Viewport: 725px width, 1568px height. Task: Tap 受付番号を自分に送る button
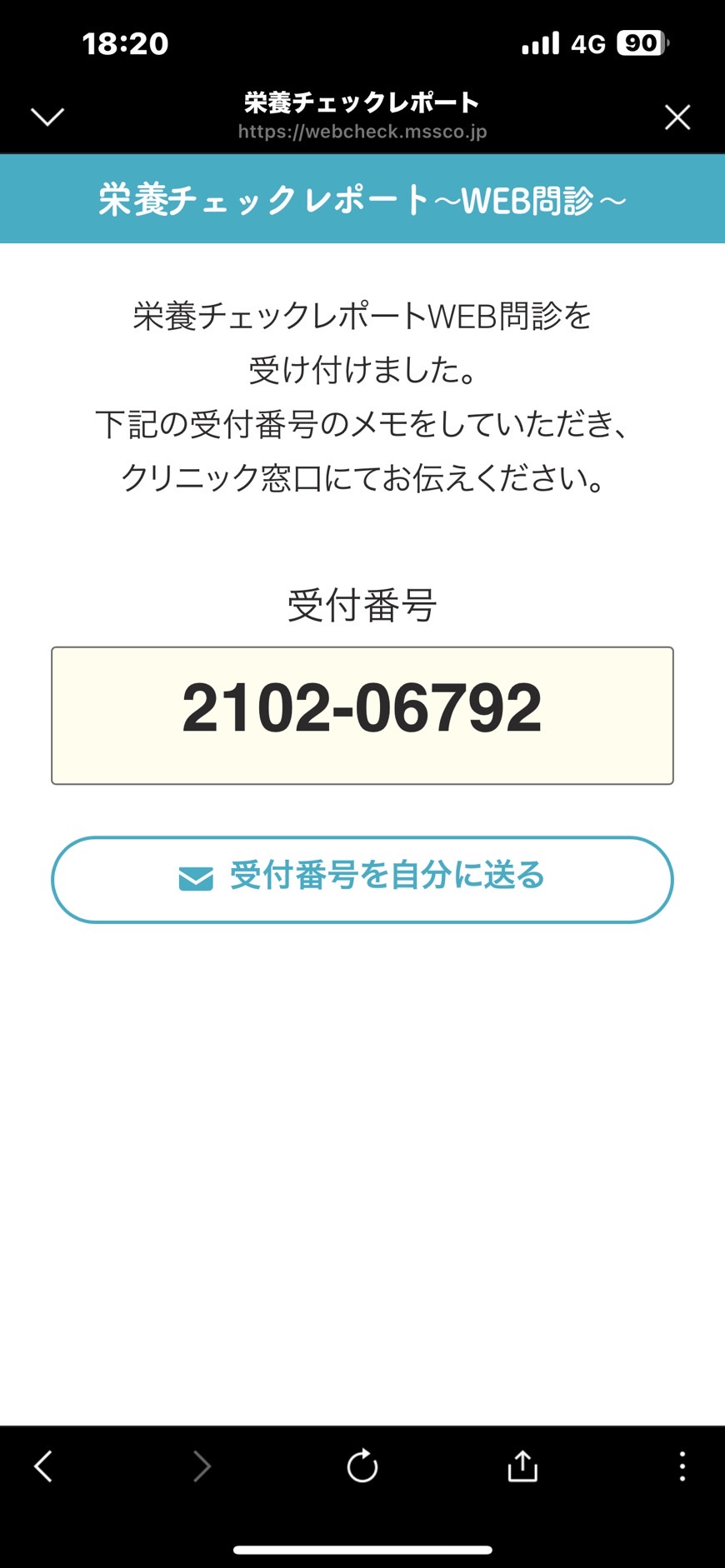click(362, 879)
